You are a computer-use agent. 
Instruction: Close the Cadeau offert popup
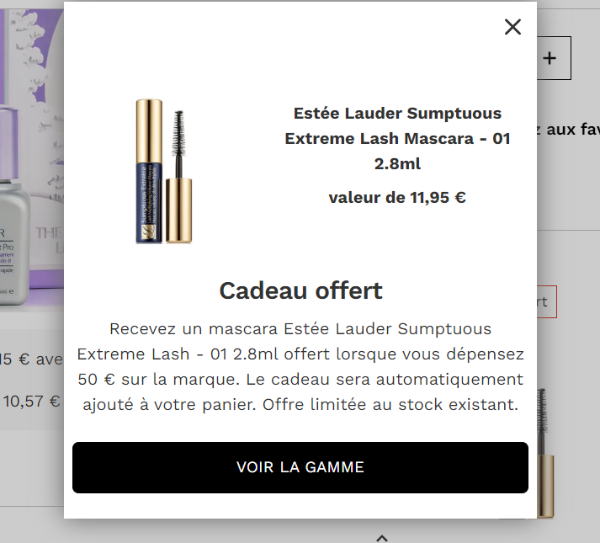click(513, 27)
